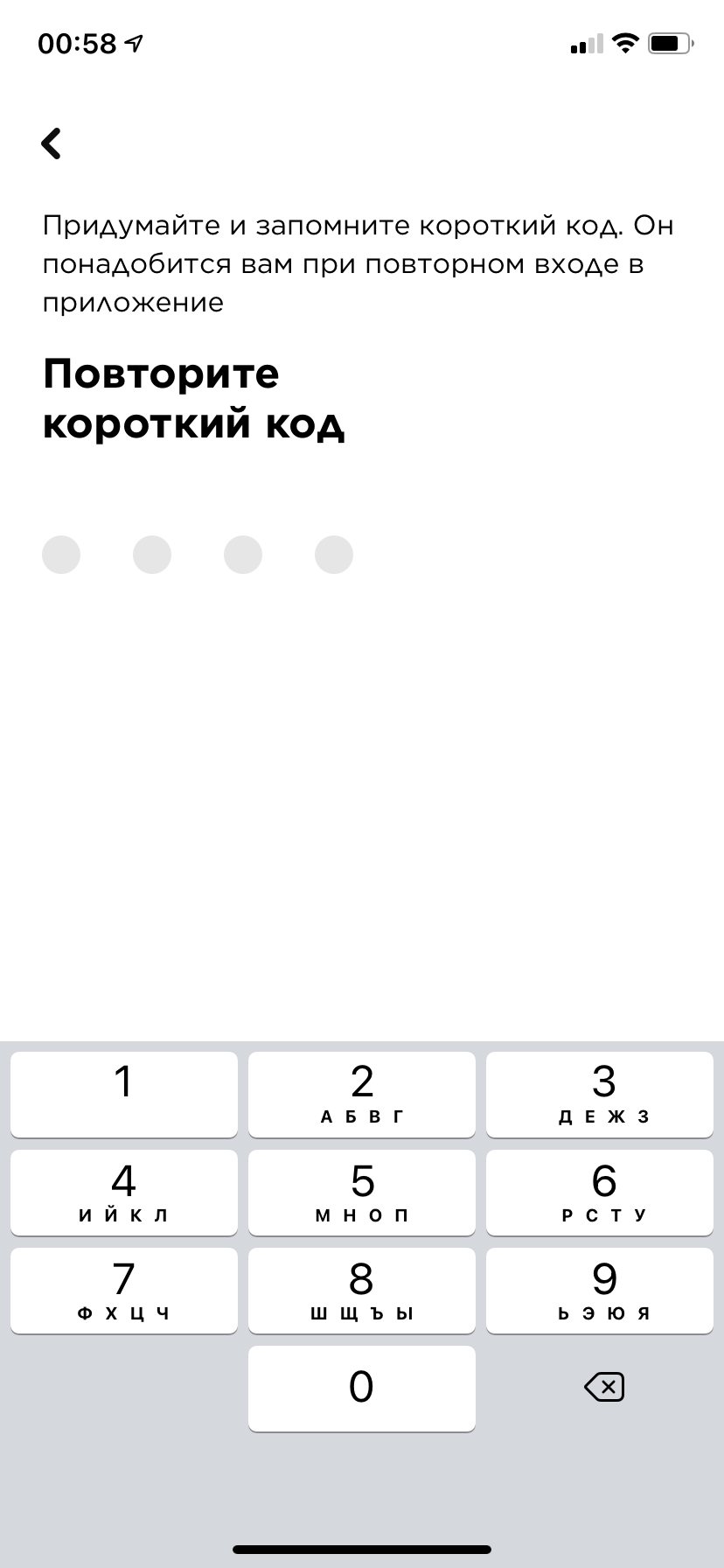Tap the 0 key on the keypad
Viewport: 724px width, 1568px height.
pyautogui.click(x=361, y=1388)
